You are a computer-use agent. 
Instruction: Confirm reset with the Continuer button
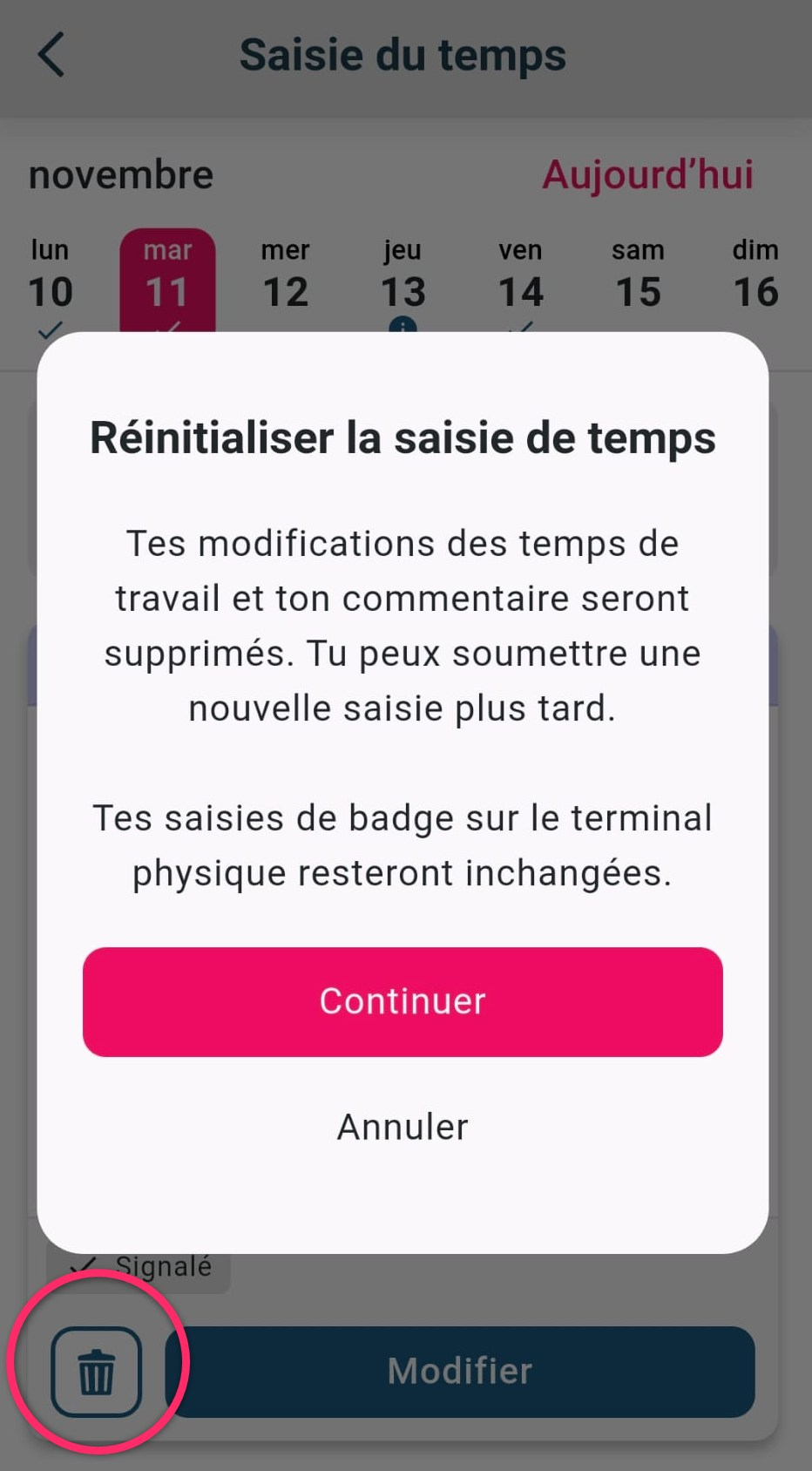click(403, 1001)
